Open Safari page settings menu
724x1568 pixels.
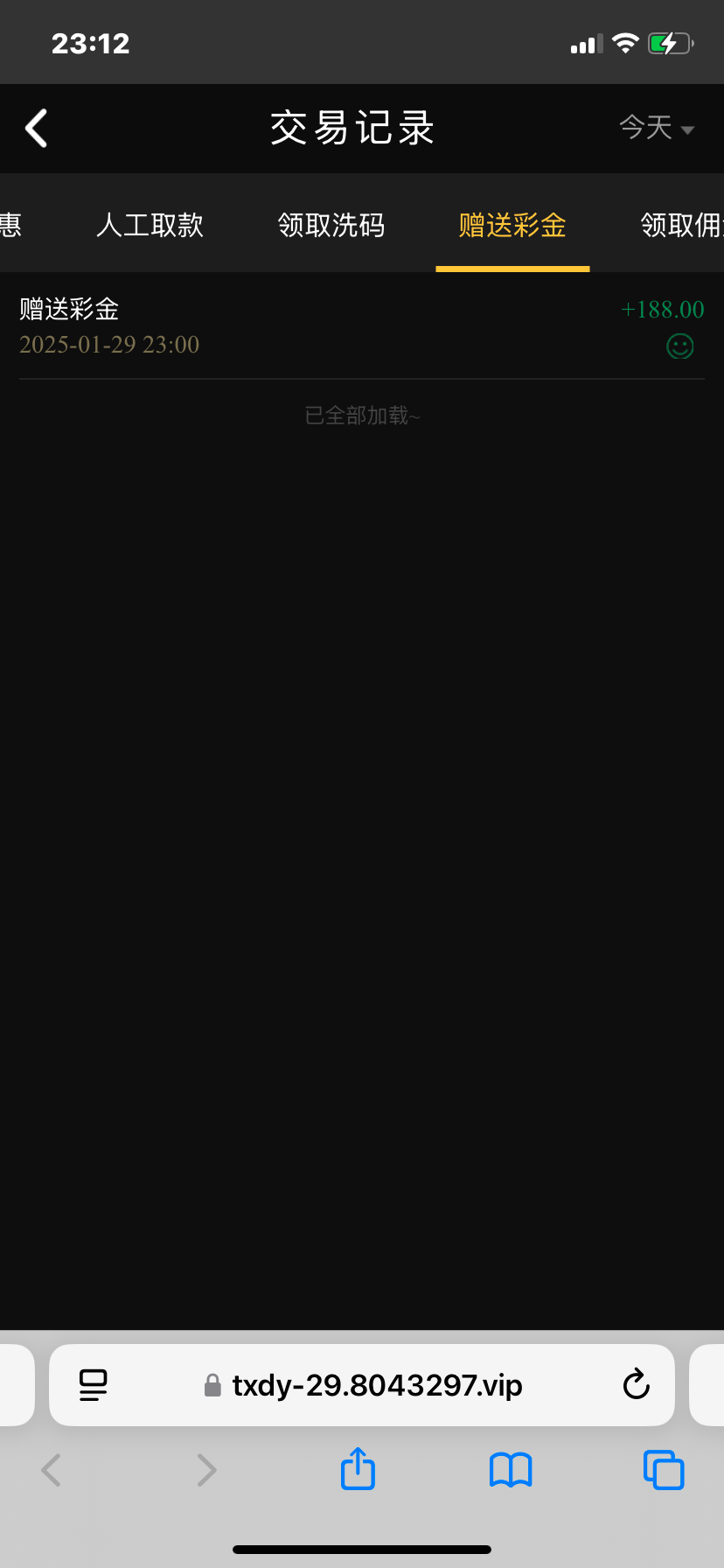(x=94, y=1385)
